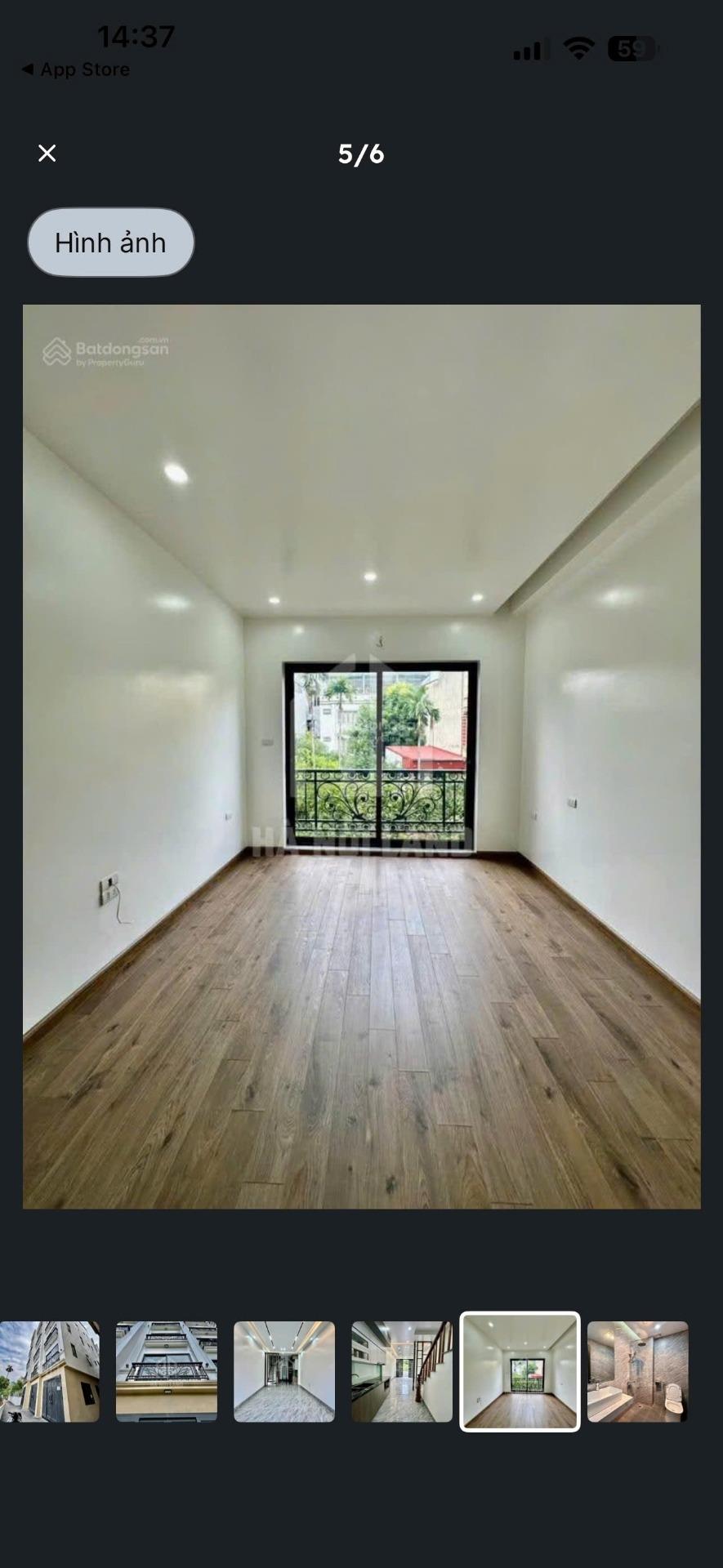Select the Hình ảnh chip
This screenshot has height=1568, width=723.
[110, 243]
